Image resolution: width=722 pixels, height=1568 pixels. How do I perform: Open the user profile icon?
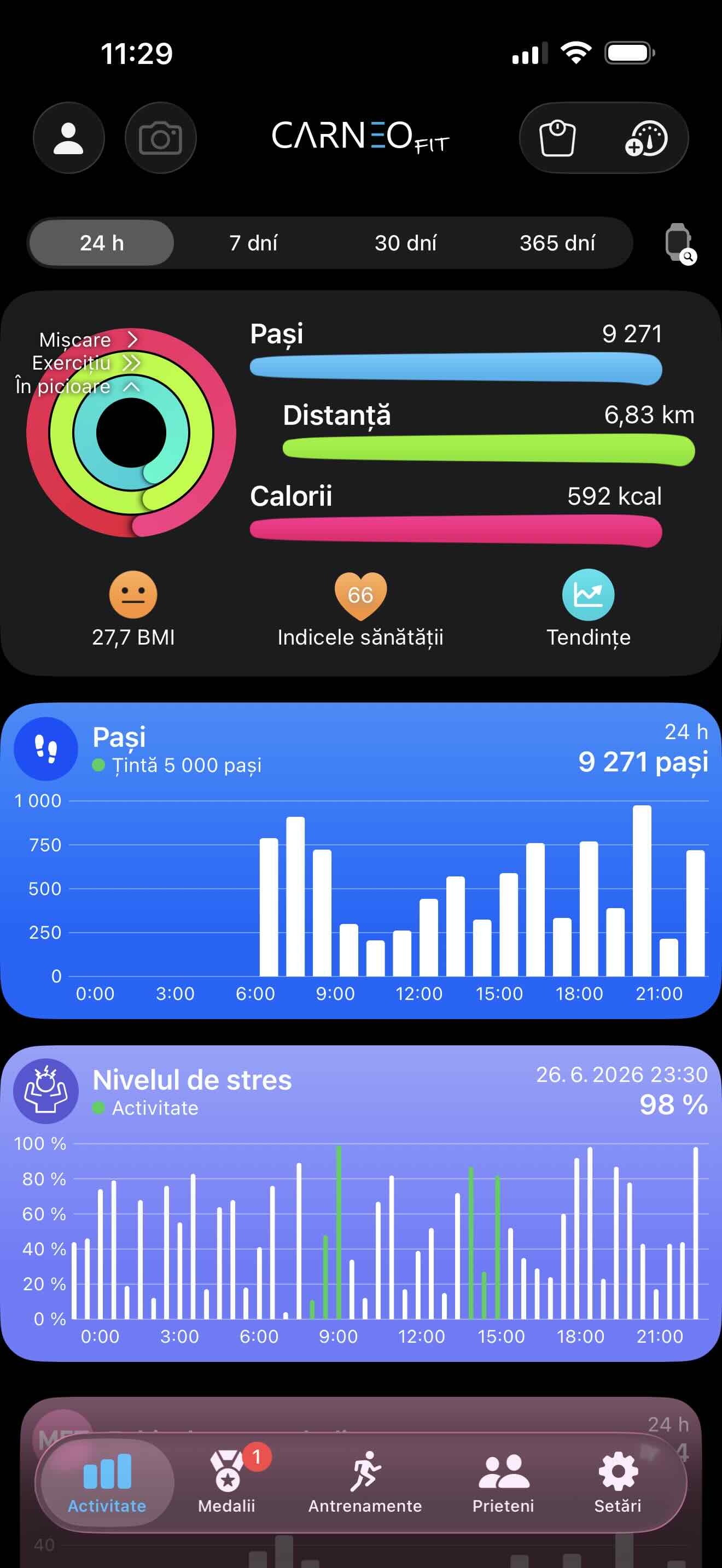tap(69, 138)
